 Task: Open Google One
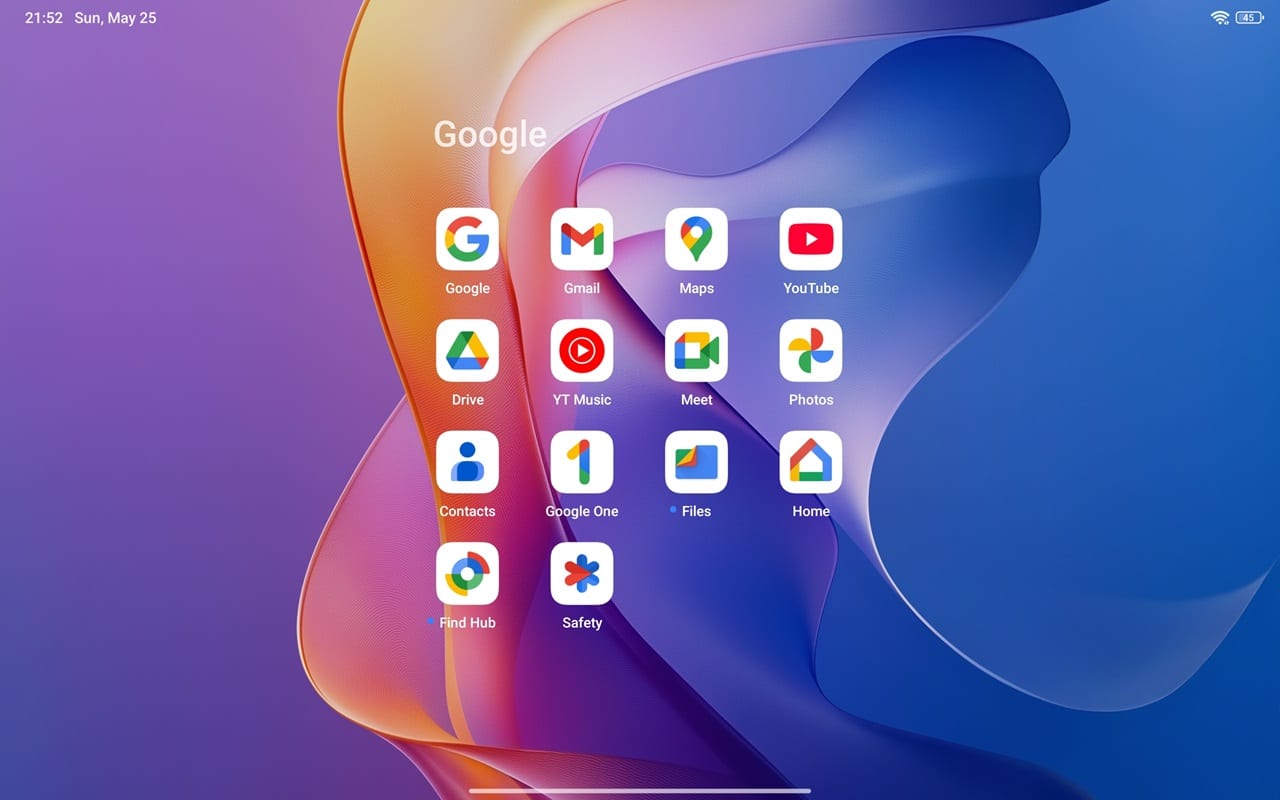point(582,462)
